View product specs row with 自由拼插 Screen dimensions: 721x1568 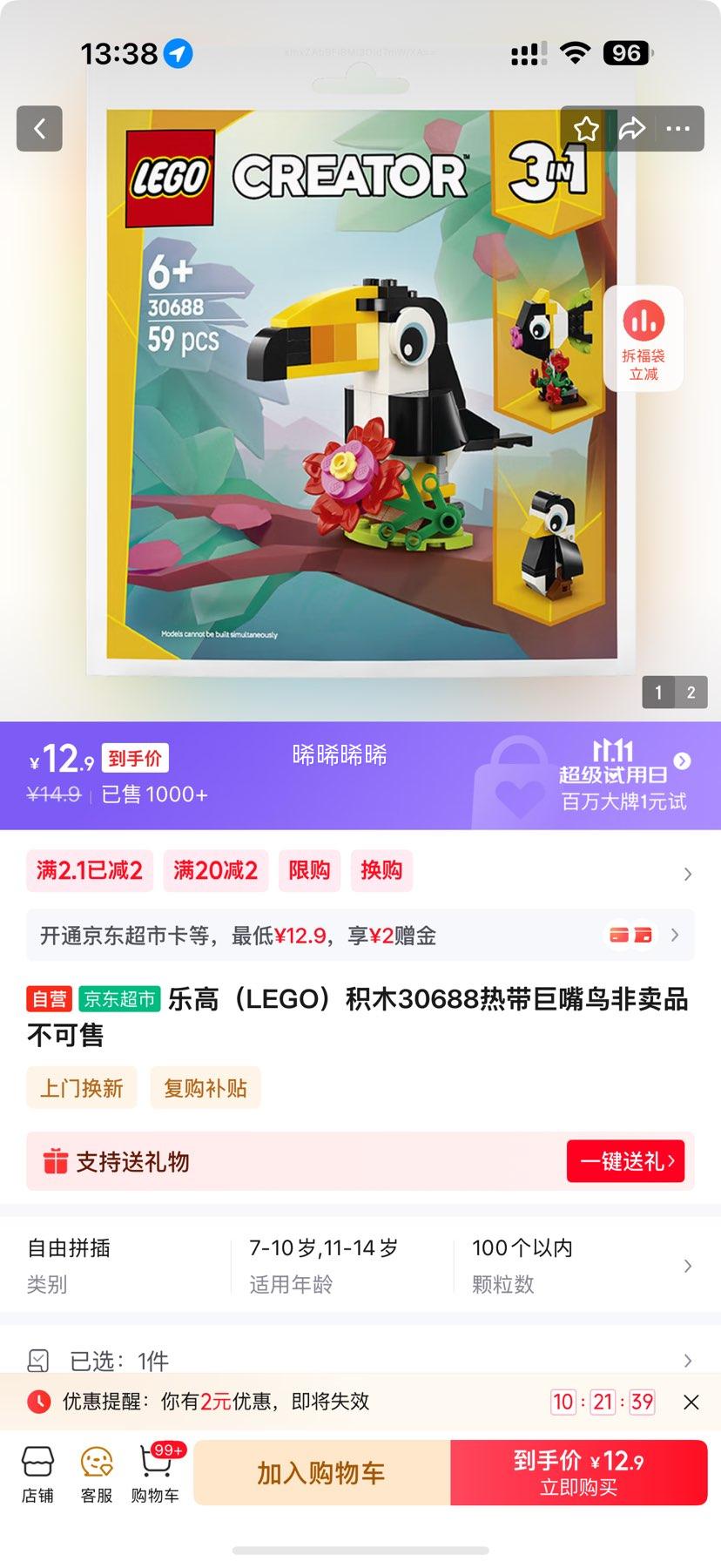[360, 1266]
